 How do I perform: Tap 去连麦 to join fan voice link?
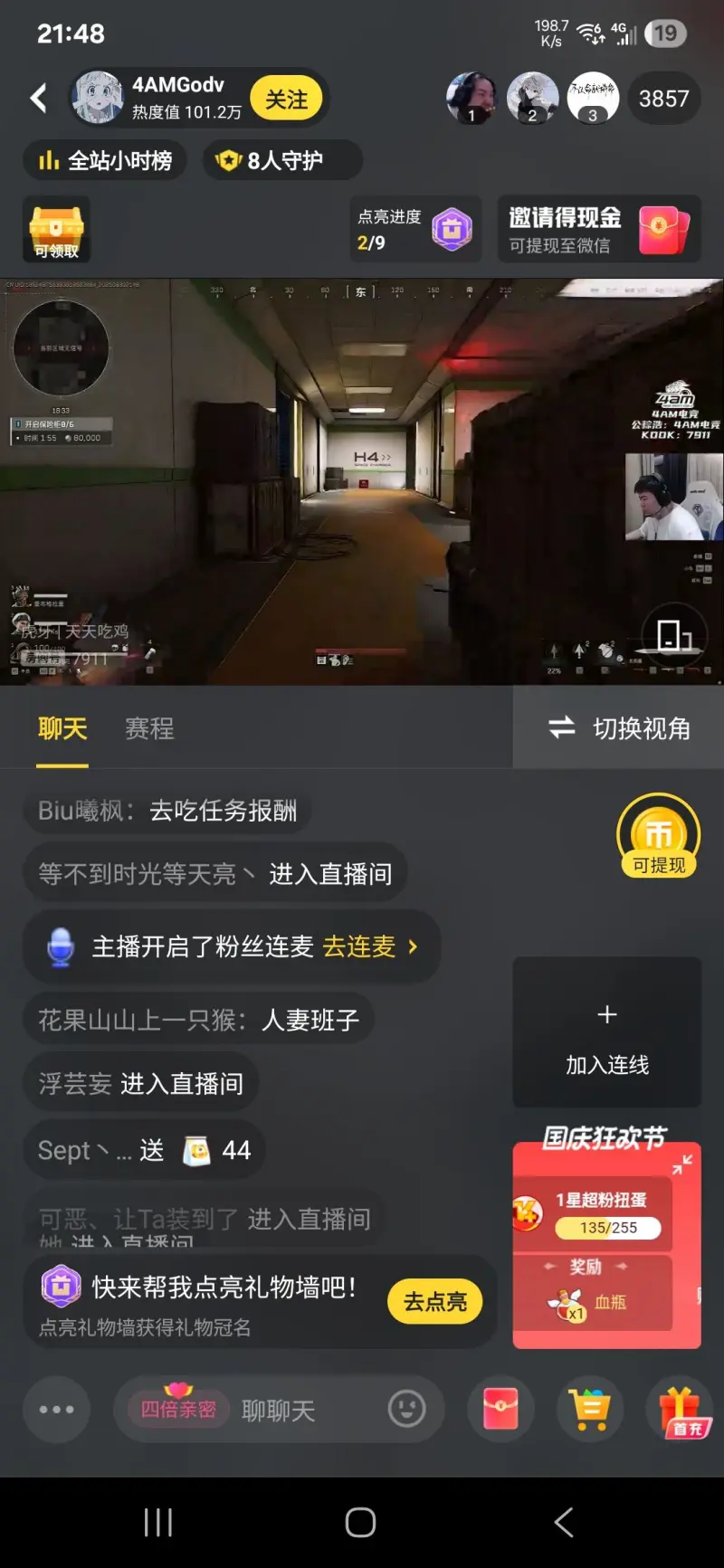[369, 946]
